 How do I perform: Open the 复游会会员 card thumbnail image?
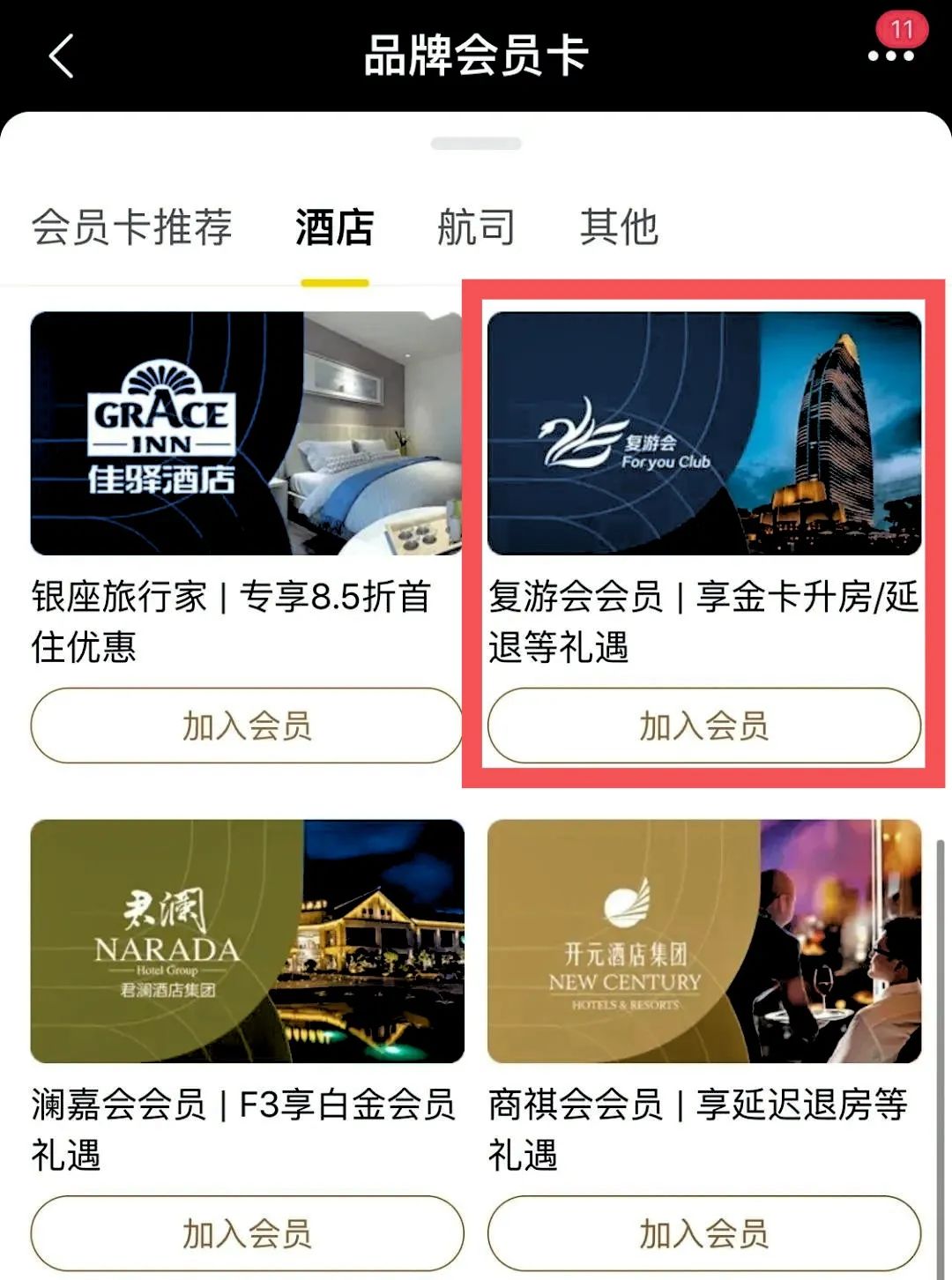click(703, 434)
